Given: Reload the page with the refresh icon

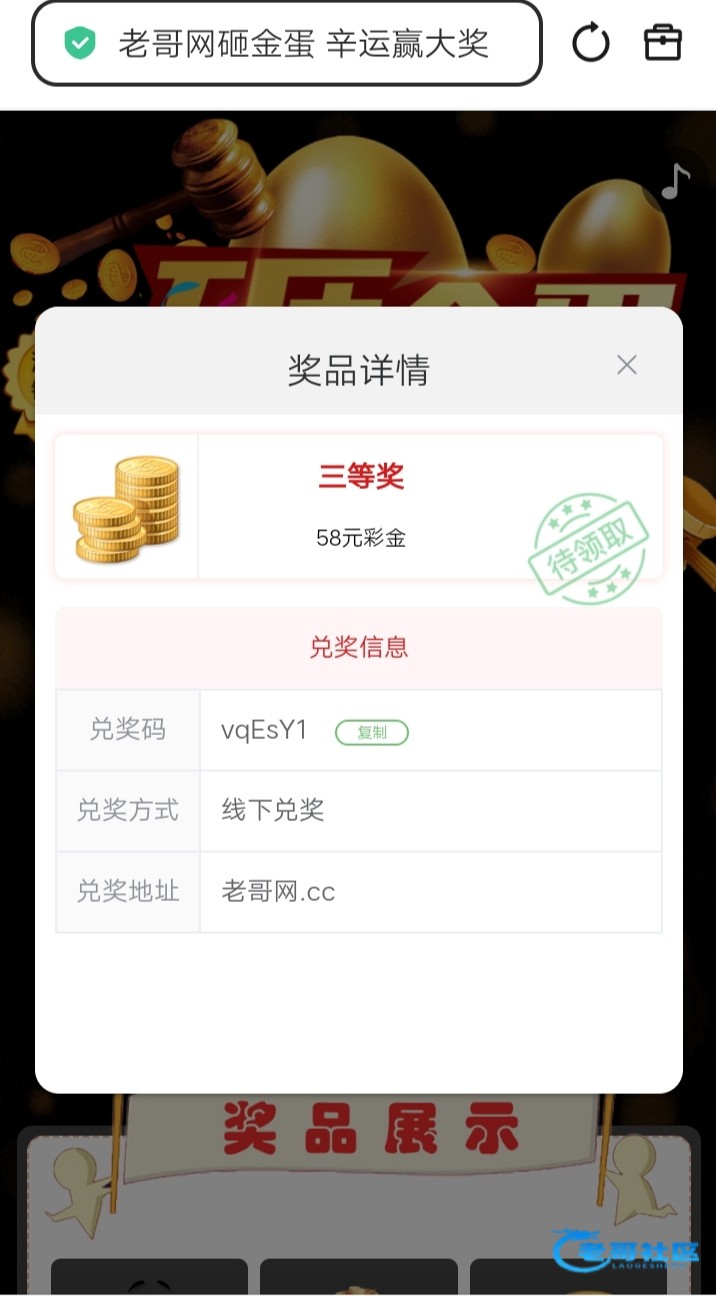Looking at the screenshot, I should point(590,44).
